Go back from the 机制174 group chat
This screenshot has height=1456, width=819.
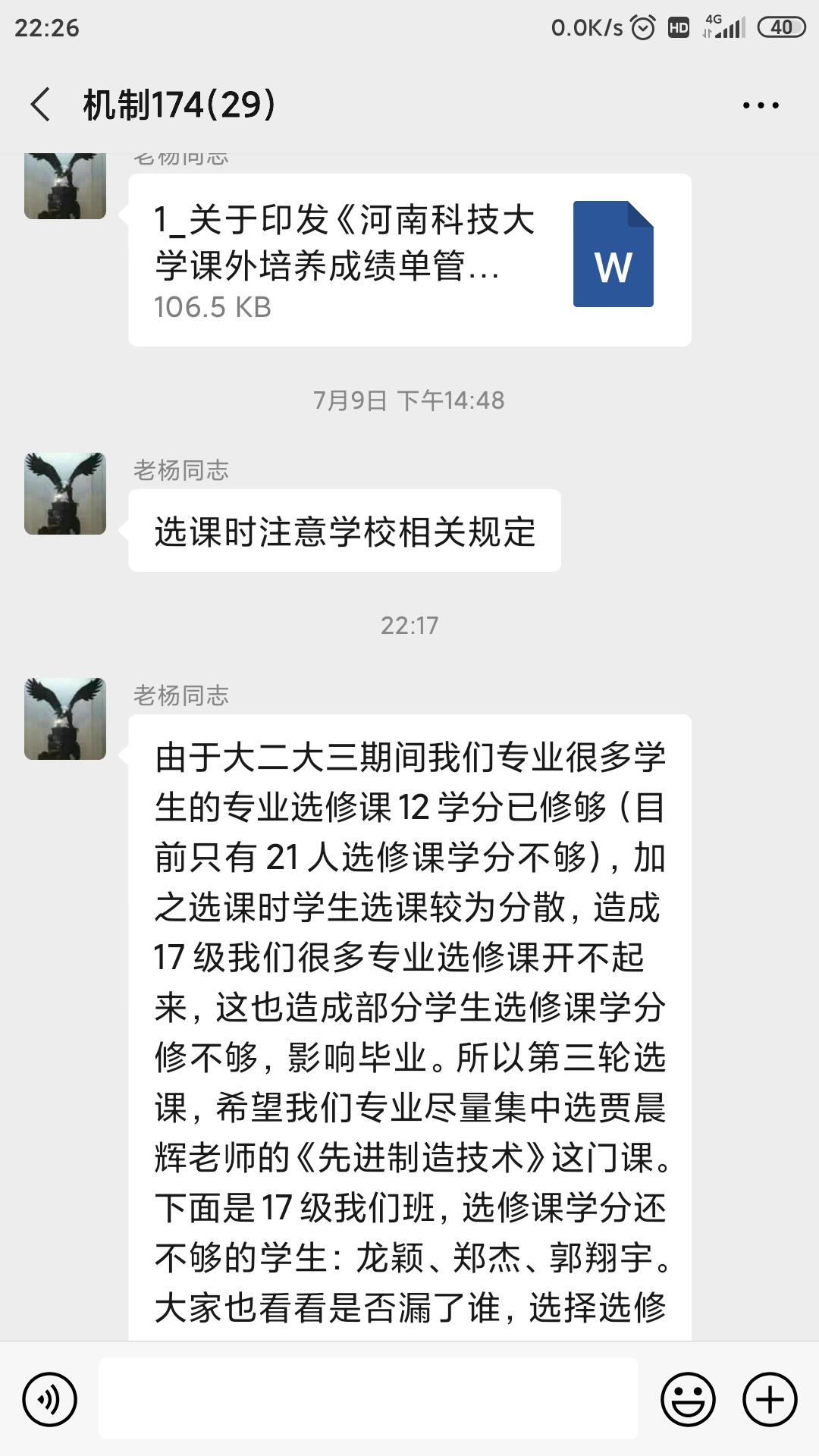click(x=41, y=105)
